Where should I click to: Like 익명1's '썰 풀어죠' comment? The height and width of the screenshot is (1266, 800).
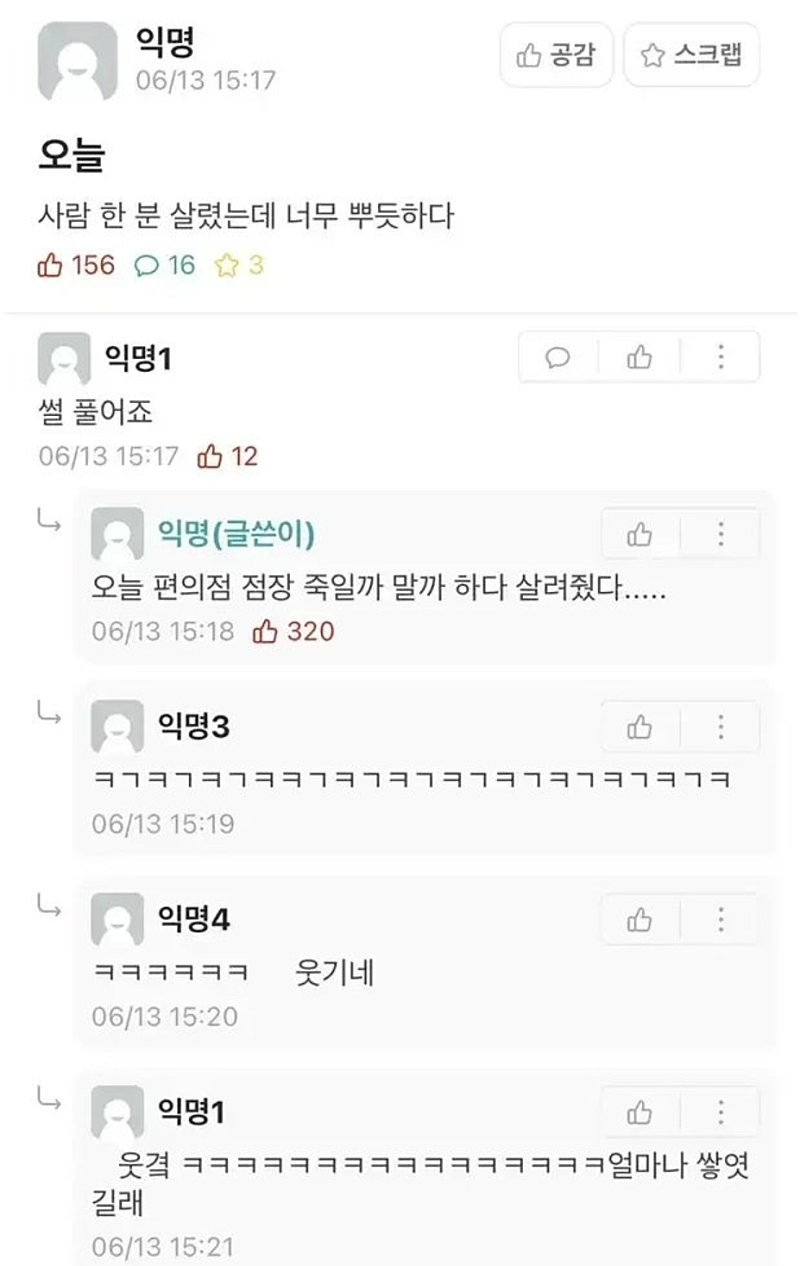click(639, 357)
